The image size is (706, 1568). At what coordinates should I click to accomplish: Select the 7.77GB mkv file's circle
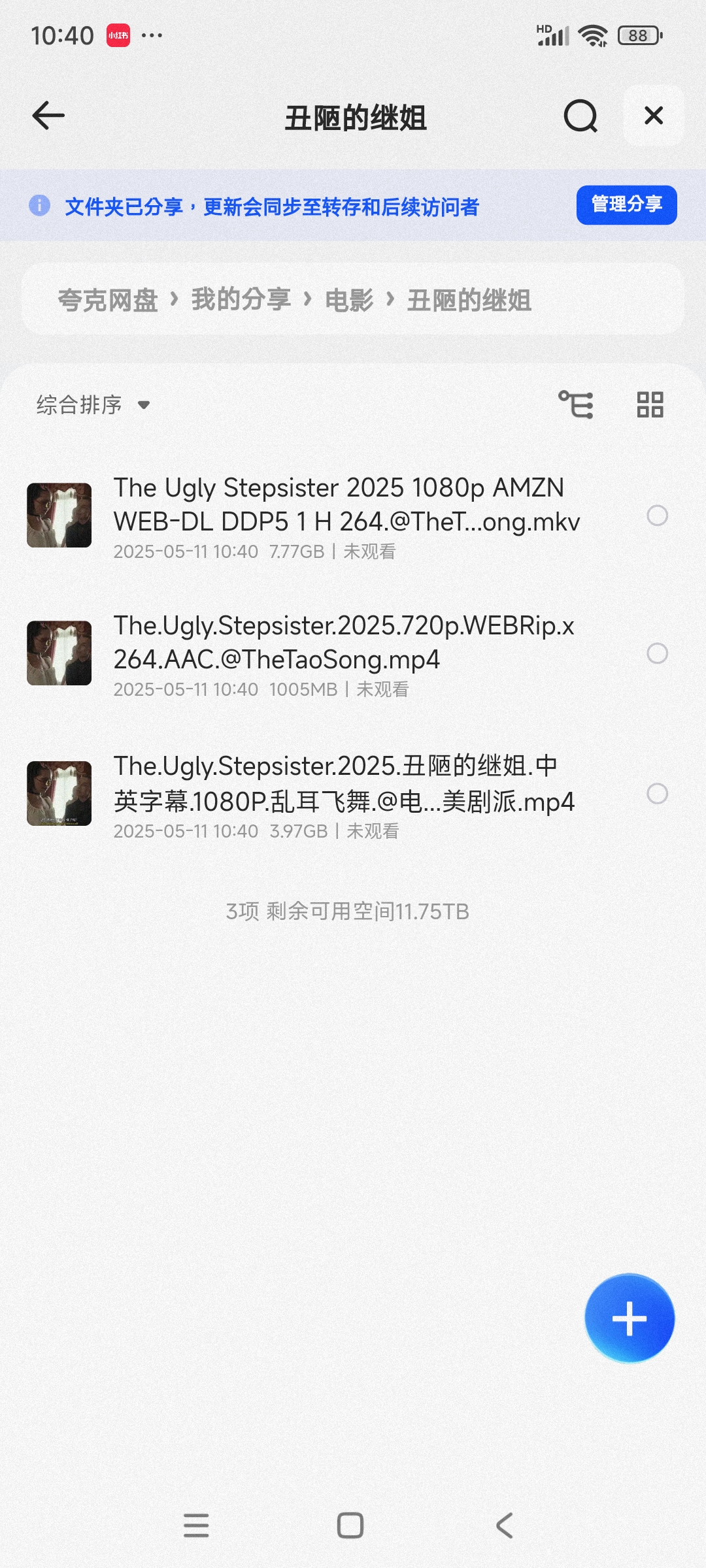(x=657, y=515)
